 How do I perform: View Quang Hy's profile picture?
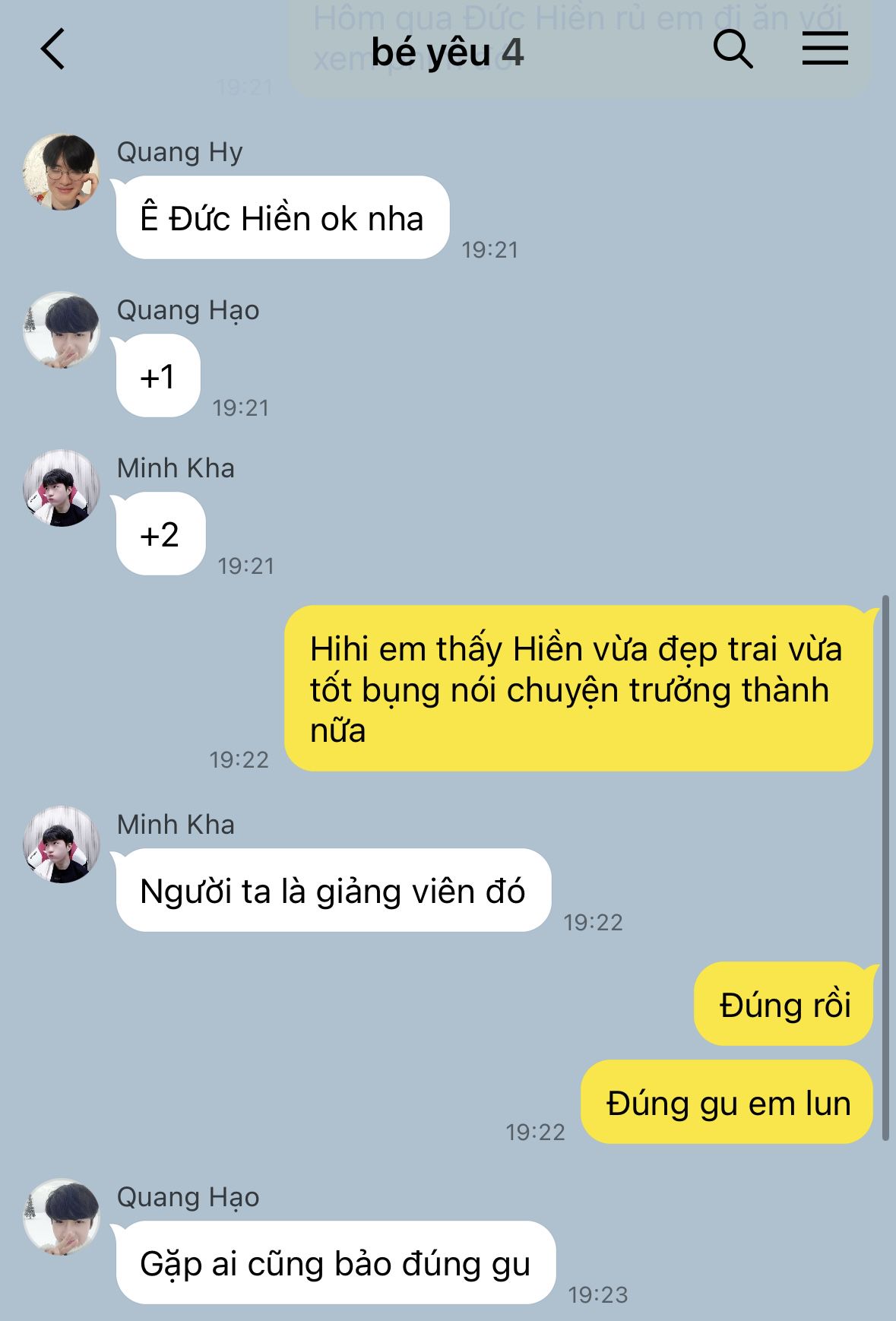pos(62,173)
